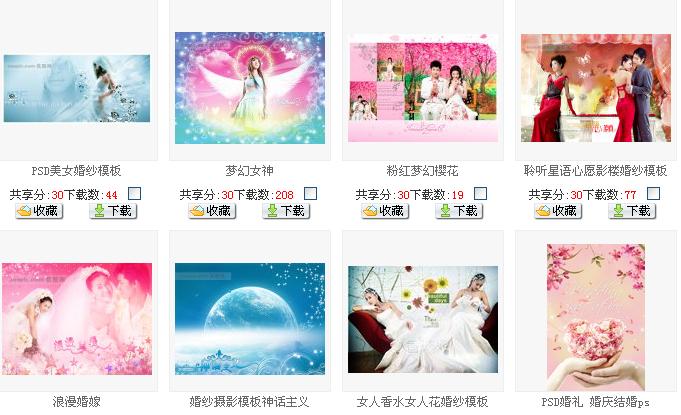681x415 pixels.
Task: Download the 粉红梦幻樱花 template
Action: 458,211
